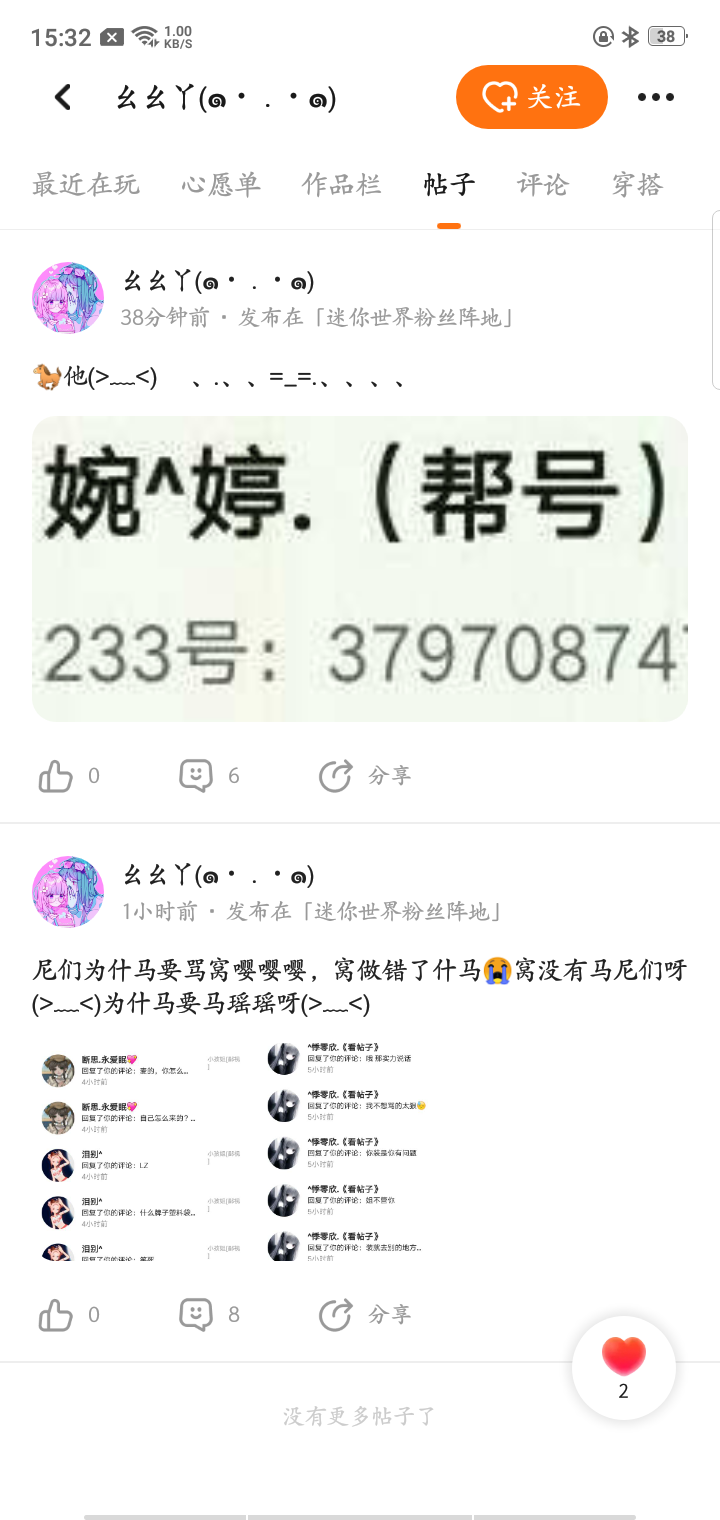The width and height of the screenshot is (720, 1520).
Task: Like the post from 38分钟前
Action: (56, 776)
